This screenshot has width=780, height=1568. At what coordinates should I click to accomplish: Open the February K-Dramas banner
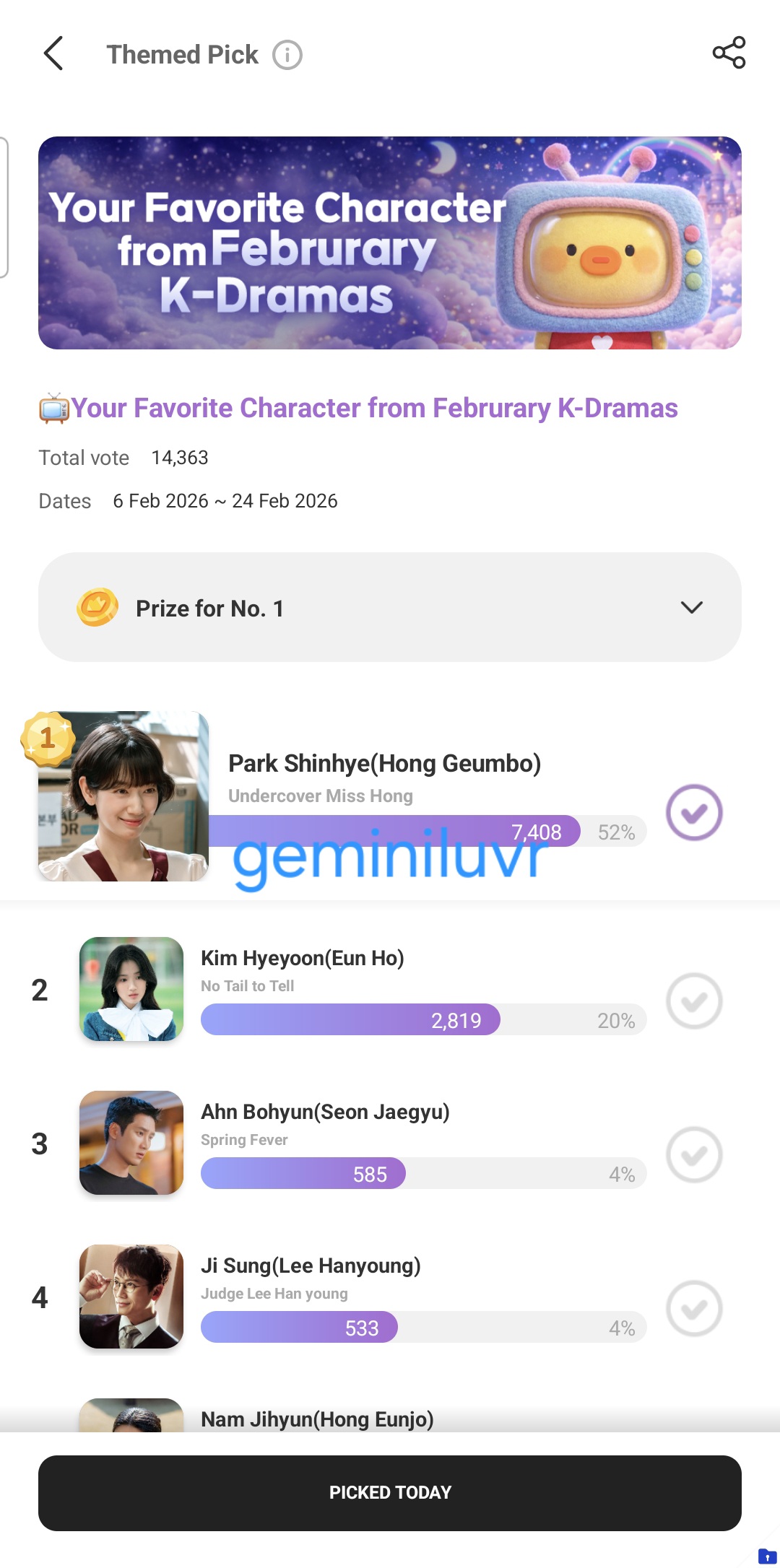[x=390, y=243]
